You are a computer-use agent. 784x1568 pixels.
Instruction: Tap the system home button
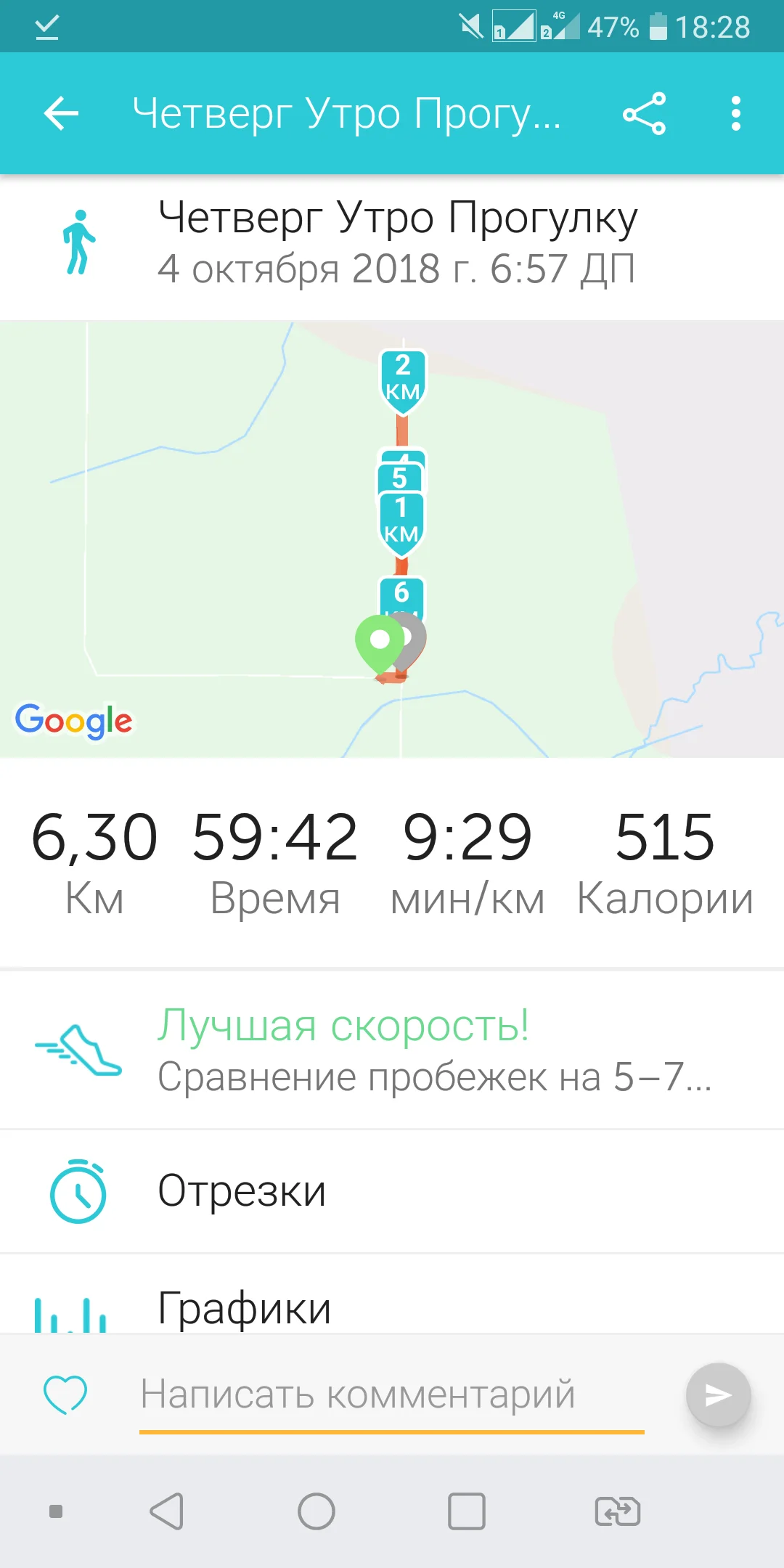[317, 1511]
